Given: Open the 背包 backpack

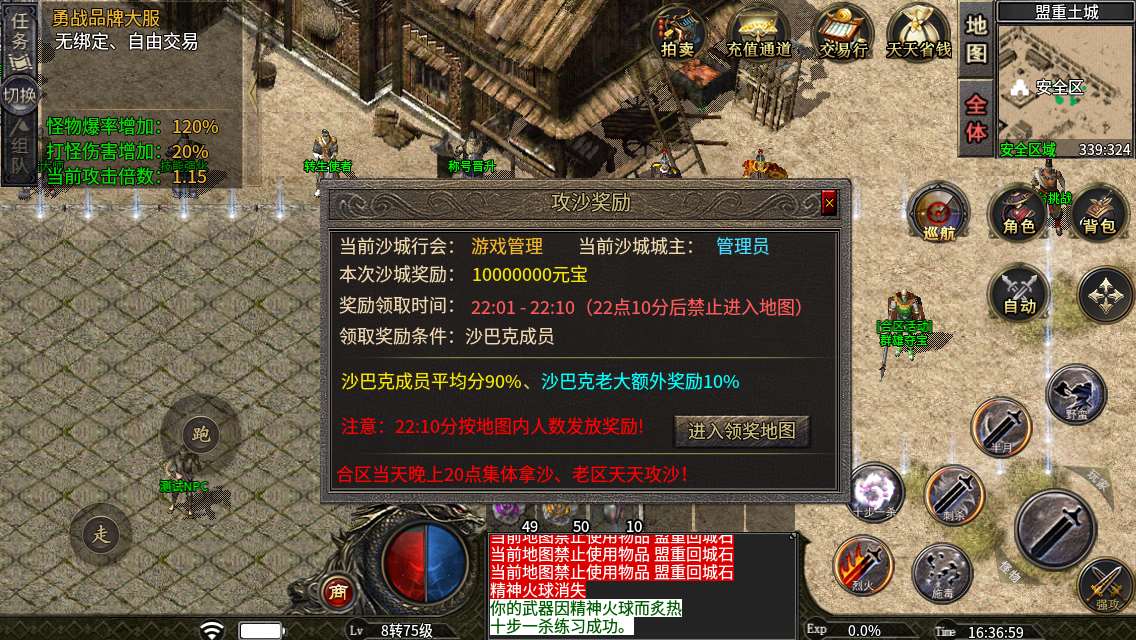Looking at the screenshot, I should (1099, 213).
